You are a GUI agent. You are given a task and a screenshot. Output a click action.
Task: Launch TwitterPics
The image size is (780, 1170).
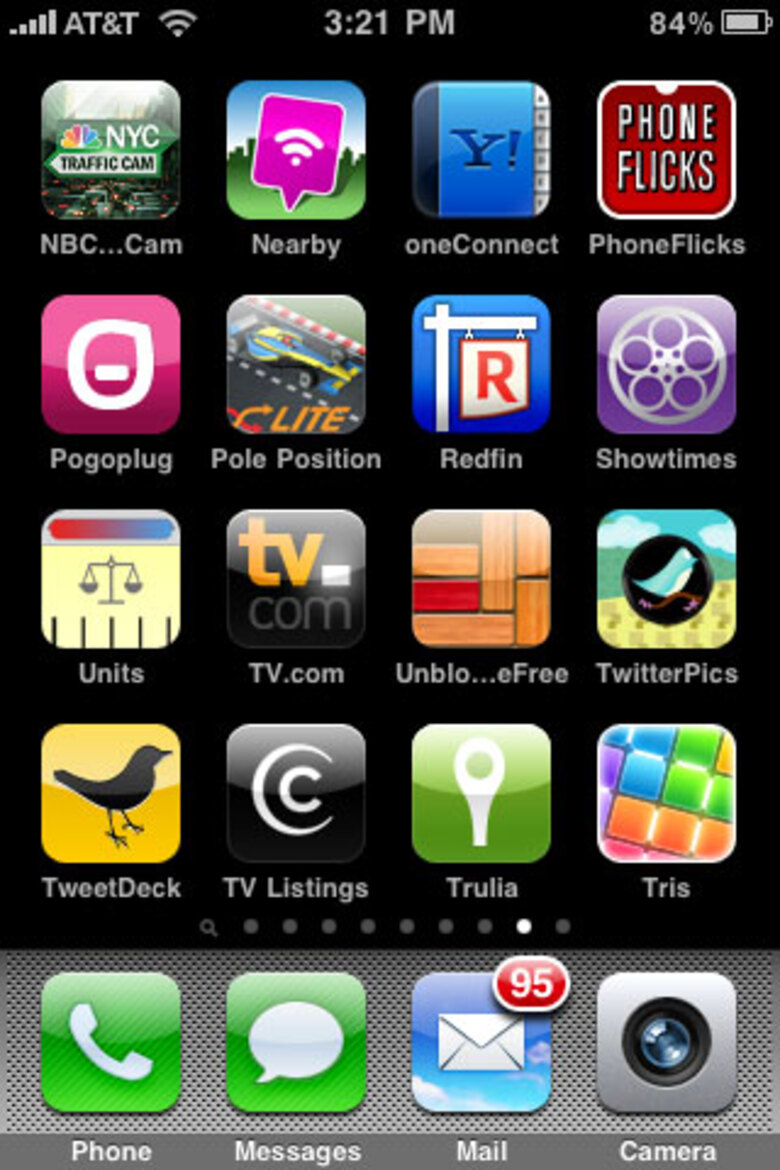tap(666, 579)
